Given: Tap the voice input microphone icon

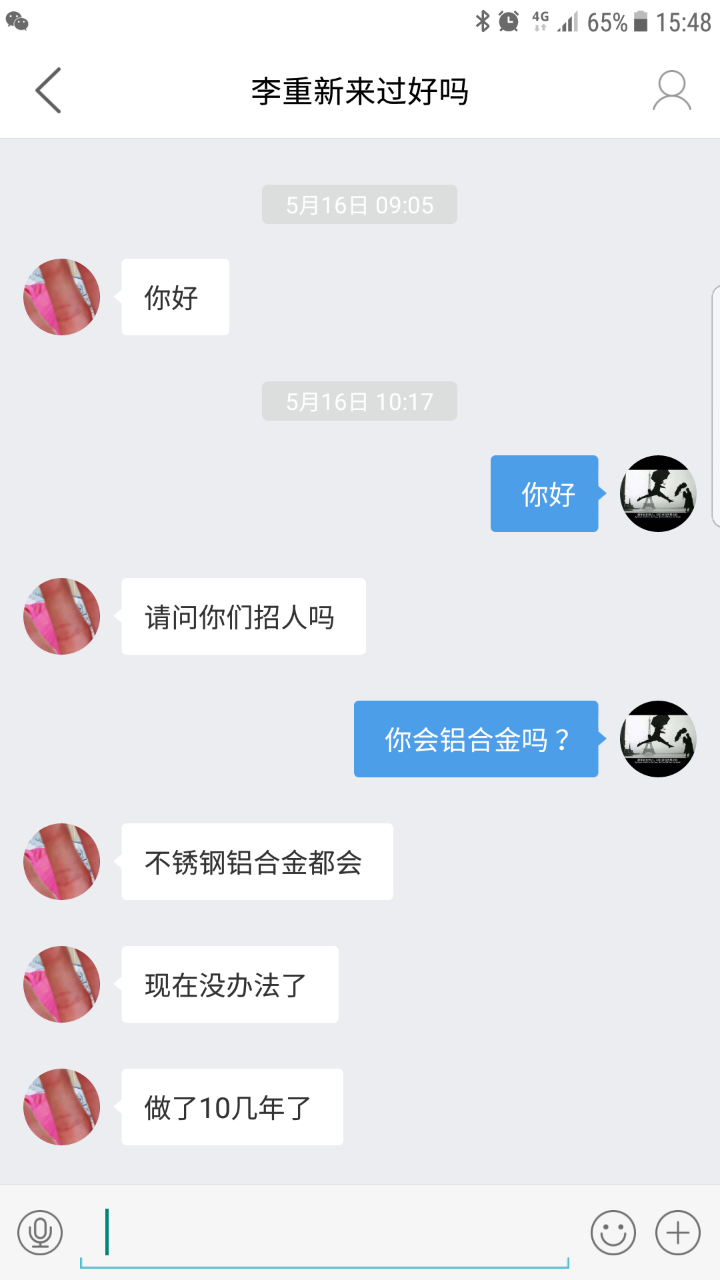Looking at the screenshot, I should [x=40, y=1232].
